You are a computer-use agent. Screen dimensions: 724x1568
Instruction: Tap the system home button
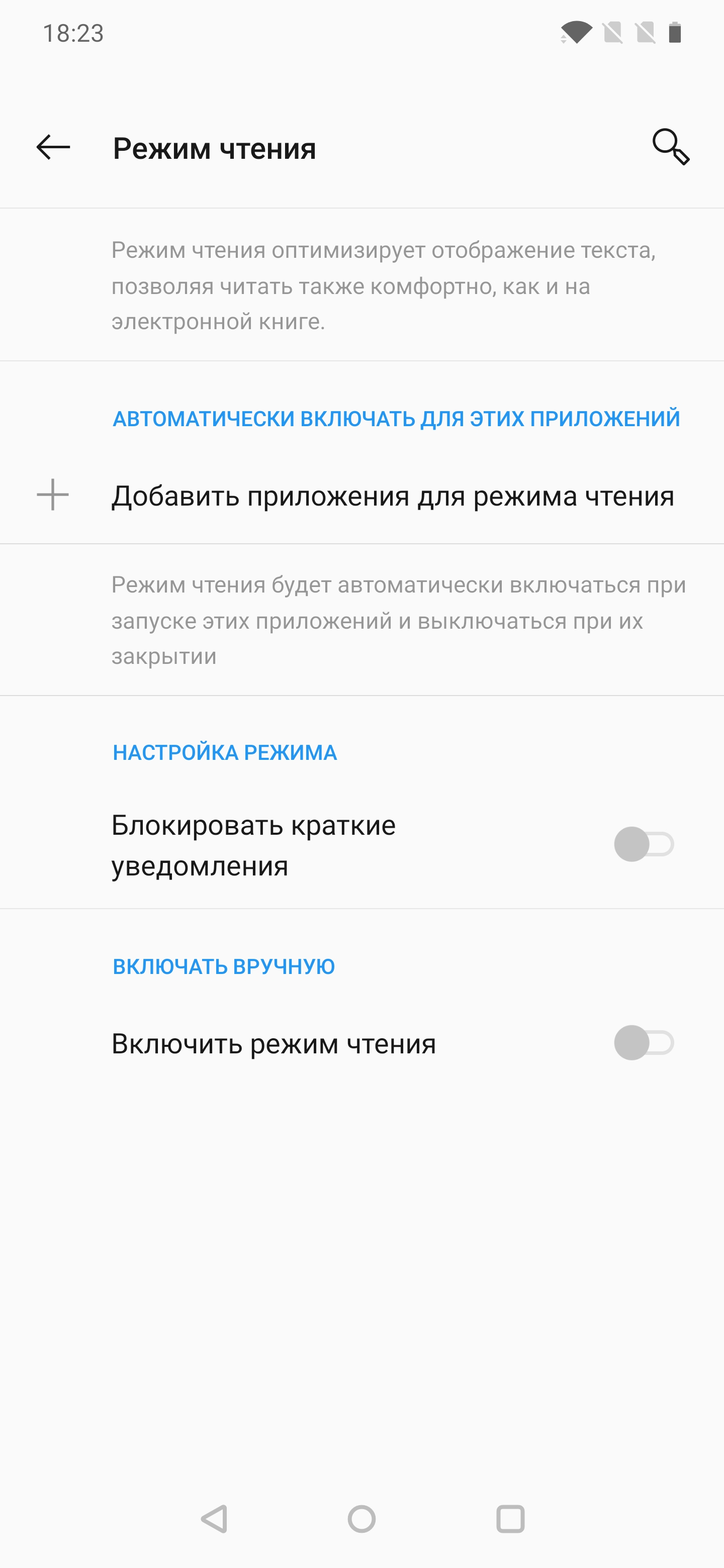click(x=361, y=1519)
